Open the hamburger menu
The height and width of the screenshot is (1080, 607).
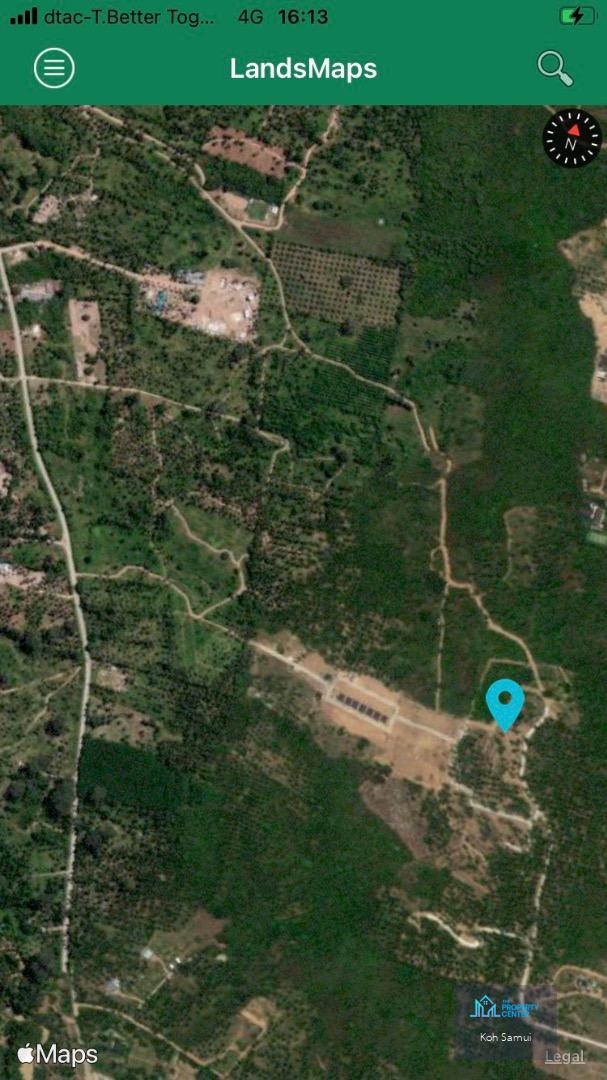coord(54,68)
